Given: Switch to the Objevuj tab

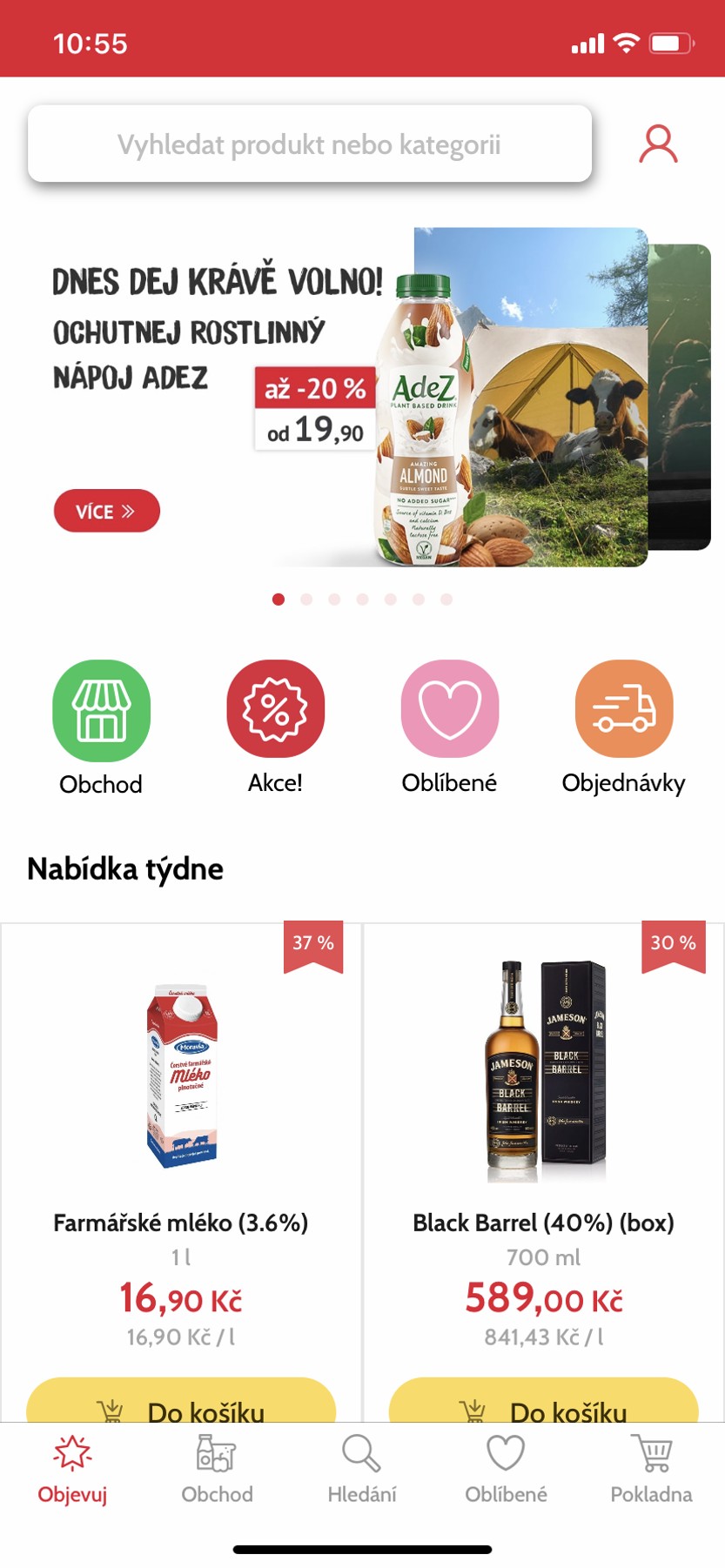Looking at the screenshot, I should pyautogui.click(x=72, y=1471).
